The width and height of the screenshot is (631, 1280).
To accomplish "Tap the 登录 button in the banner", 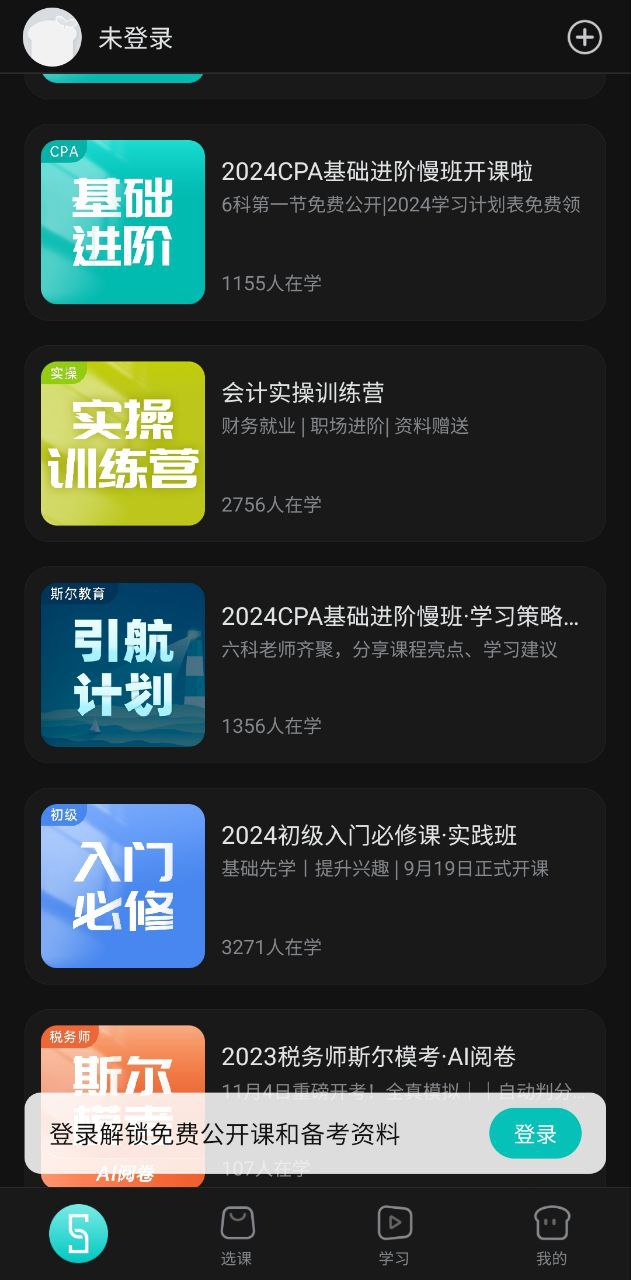I will (535, 1134).
